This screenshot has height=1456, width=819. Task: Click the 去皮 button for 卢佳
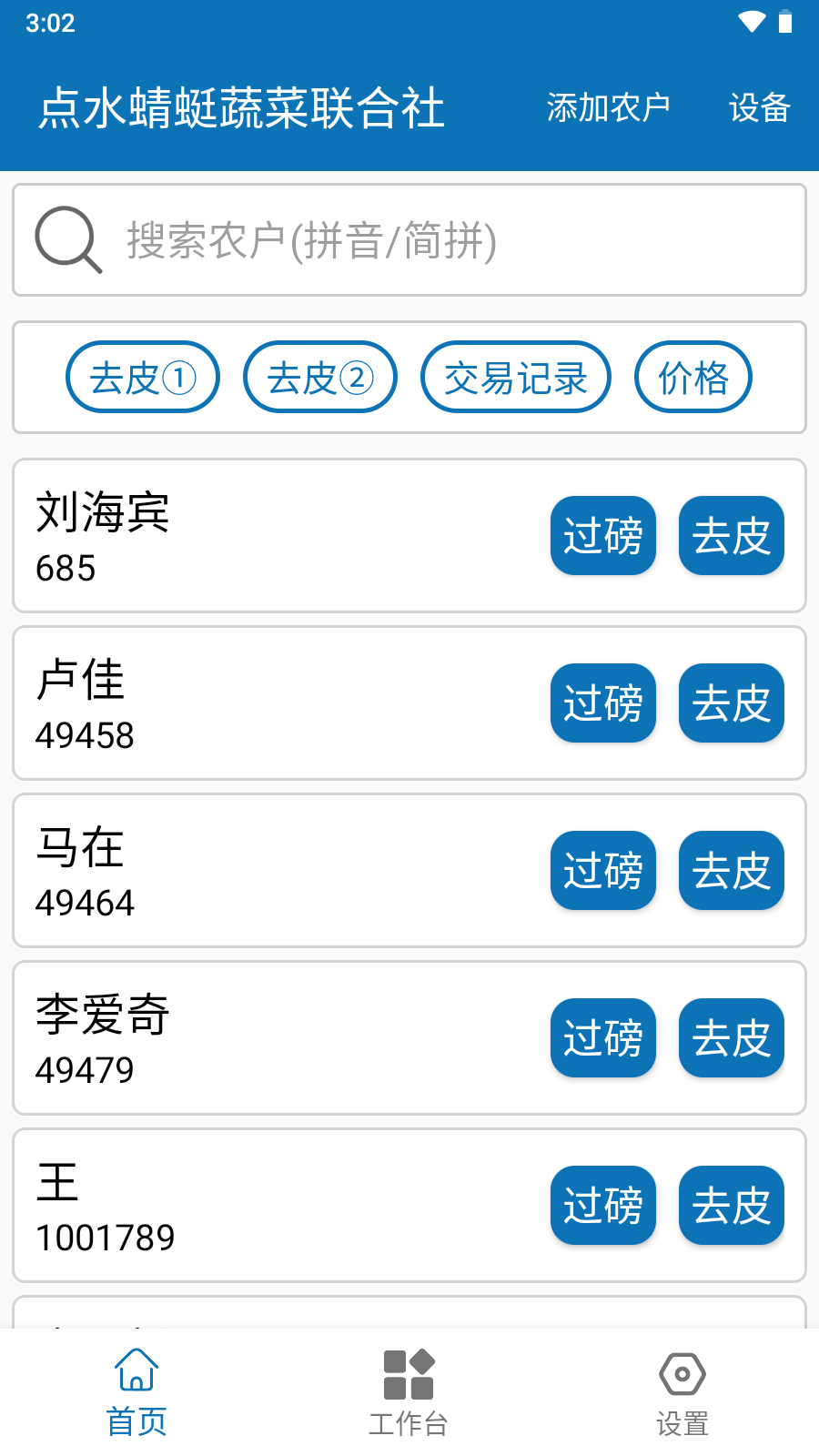[731, 703]
